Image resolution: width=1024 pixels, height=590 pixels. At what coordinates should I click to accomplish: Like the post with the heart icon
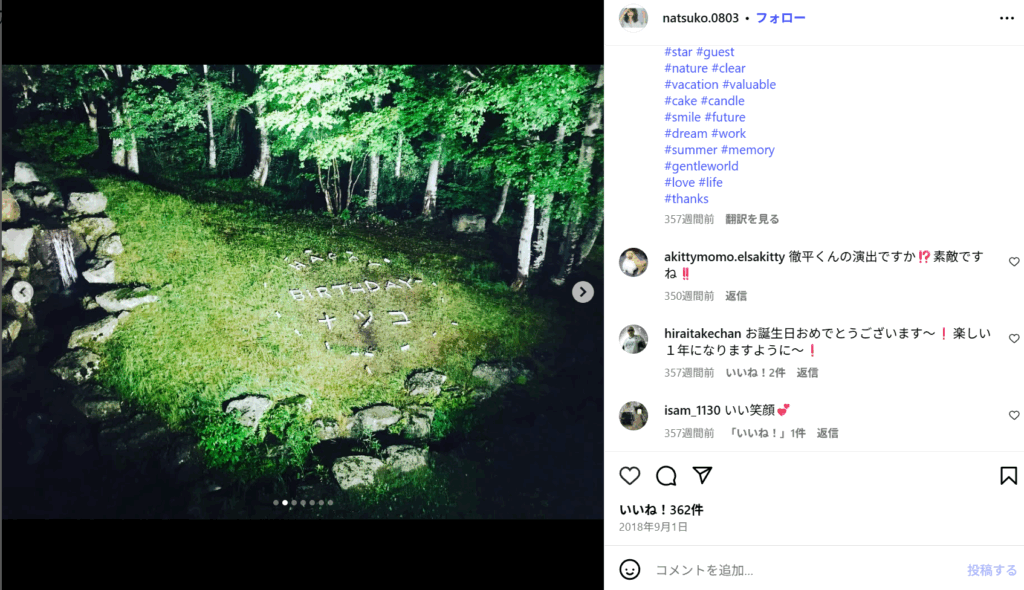pyautogui.click(x=630, y=476)
